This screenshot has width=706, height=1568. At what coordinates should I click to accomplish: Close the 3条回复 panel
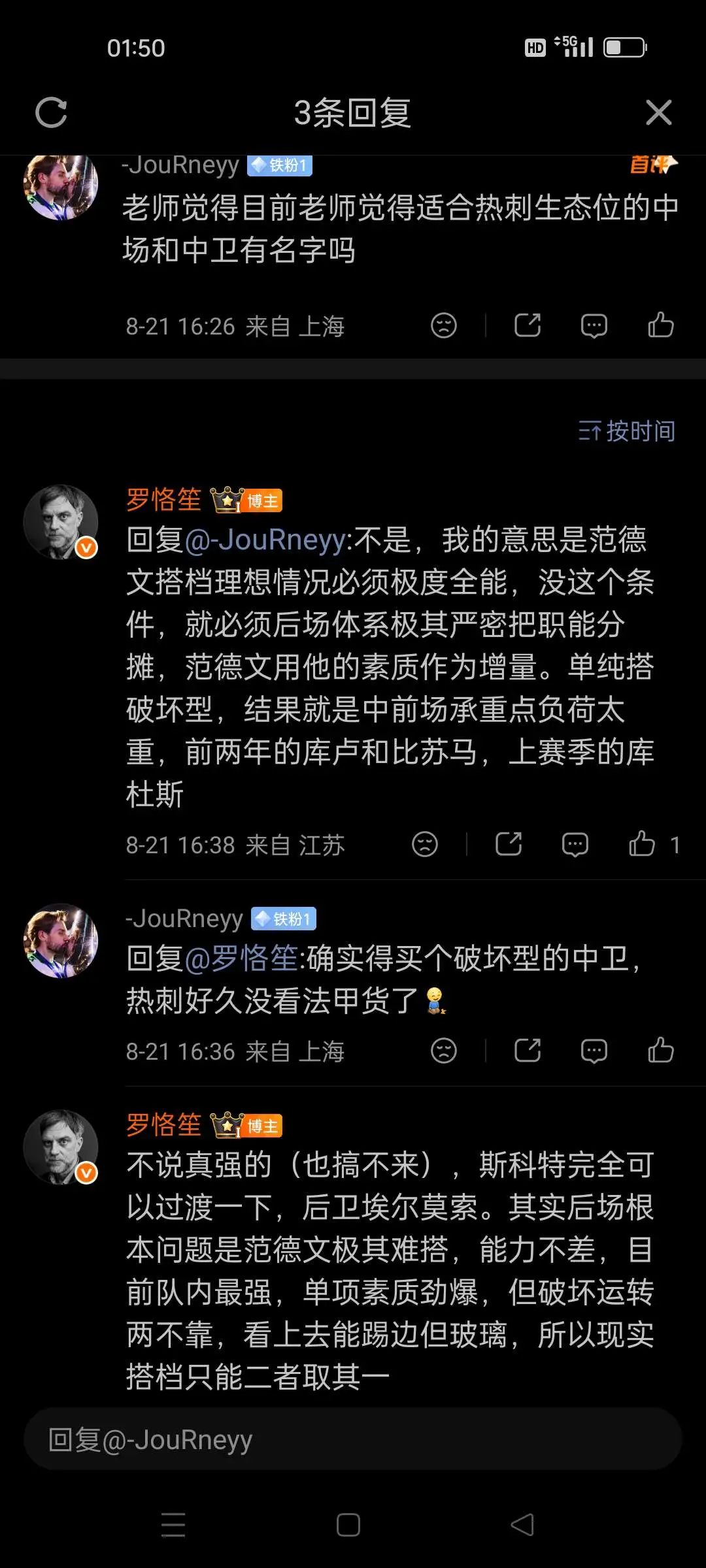pos(658,112)
